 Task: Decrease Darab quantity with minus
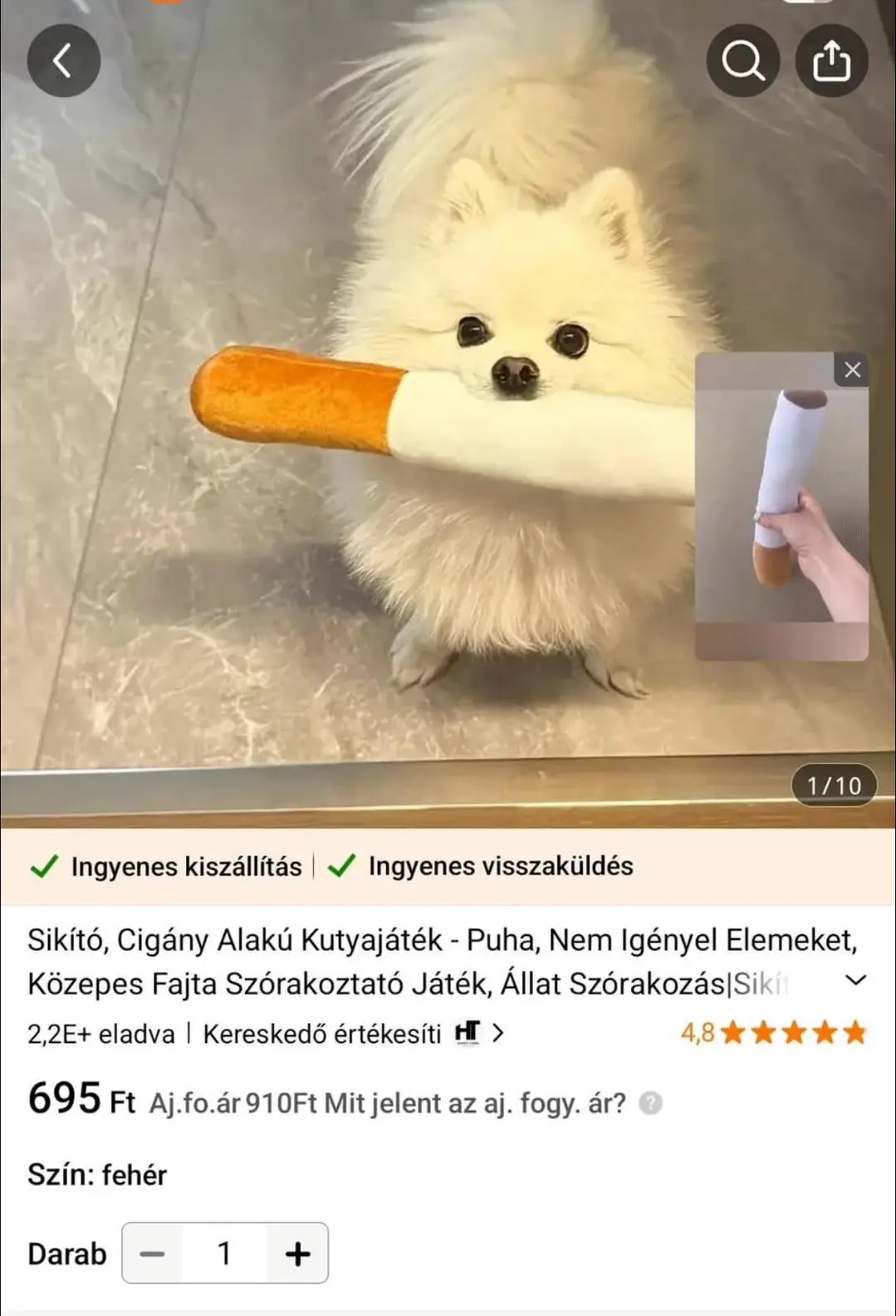[152, 1254]
